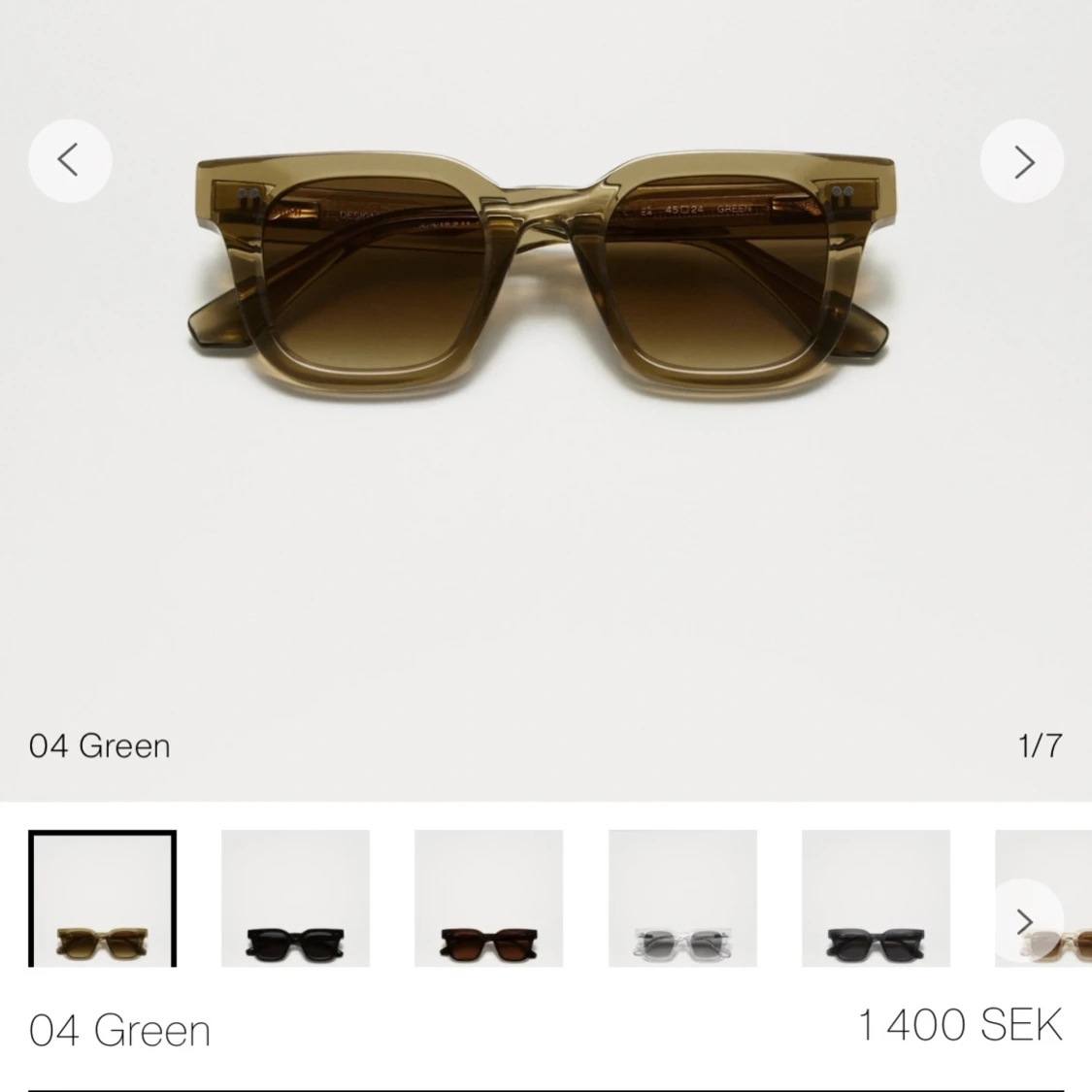The width and height of the screenshot is (1092, 1092).
Task: Go to the next product image
Action: coord(1022,161)
